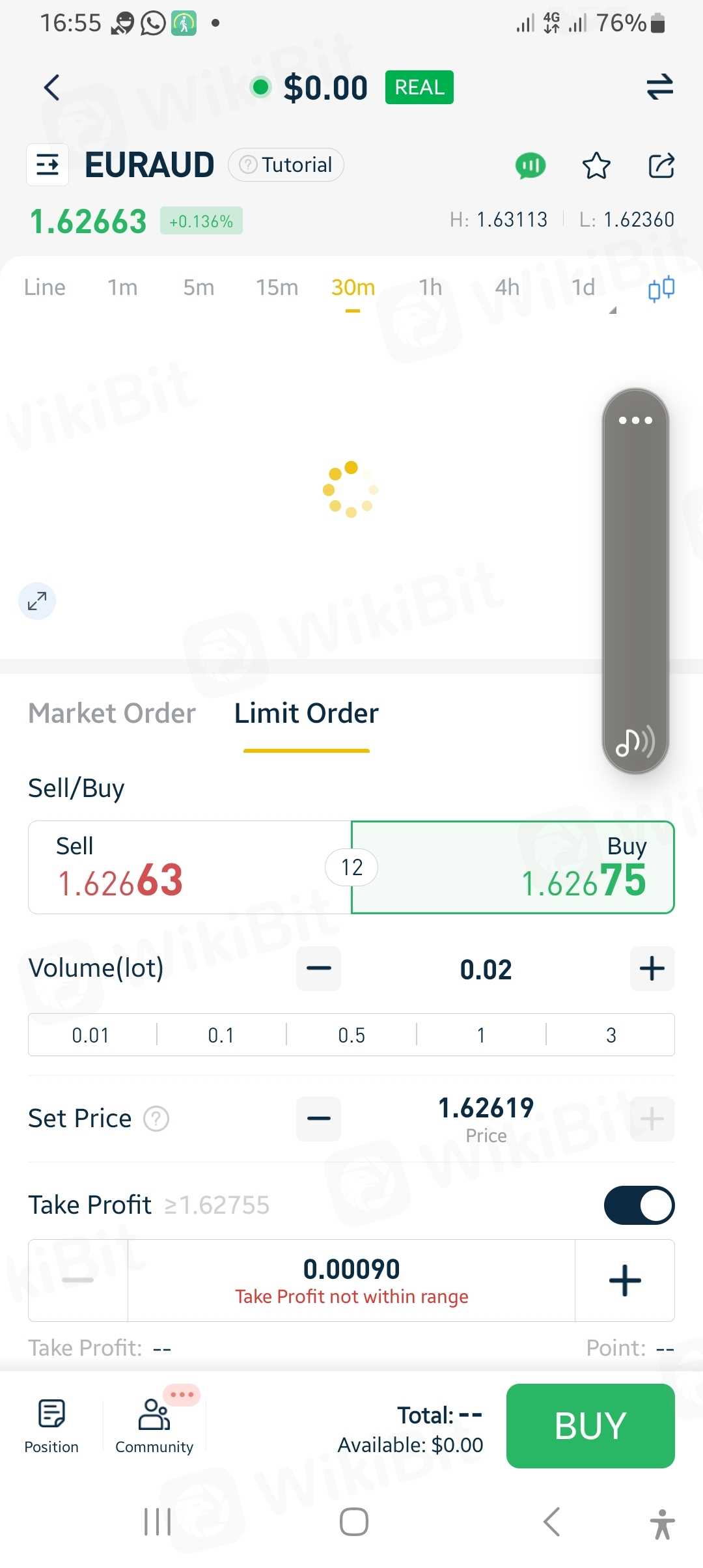Image resolution: width=703 pixels, height=1568 pixels.
Task: Decrease the lot volume by one step
Action: (318, 969)
